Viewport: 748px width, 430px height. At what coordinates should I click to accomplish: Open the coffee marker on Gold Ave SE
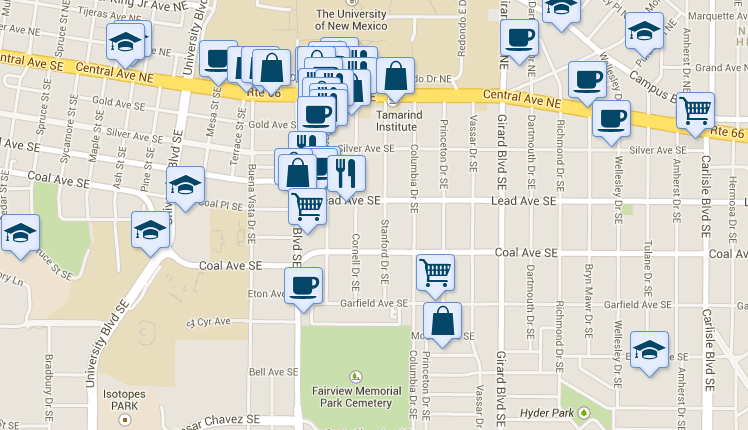tap(317, 114)
